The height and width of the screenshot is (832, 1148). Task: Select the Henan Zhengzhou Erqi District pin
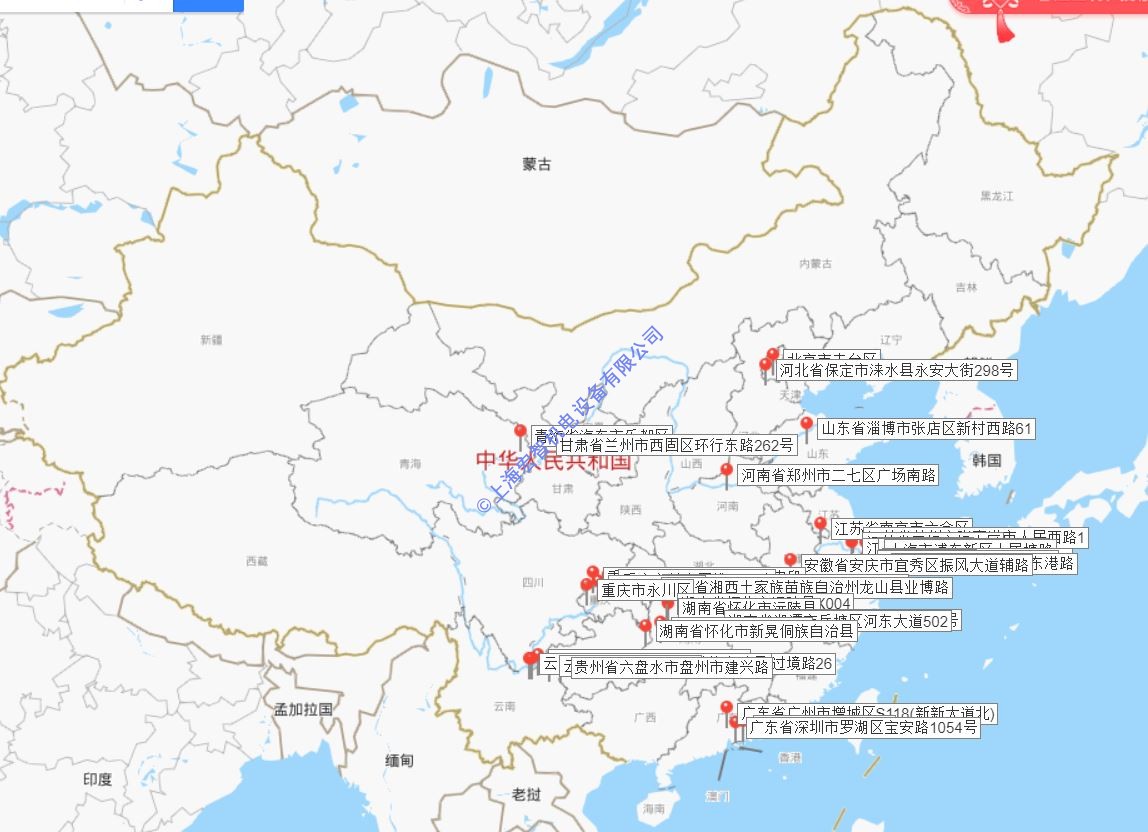click(727, 470)
